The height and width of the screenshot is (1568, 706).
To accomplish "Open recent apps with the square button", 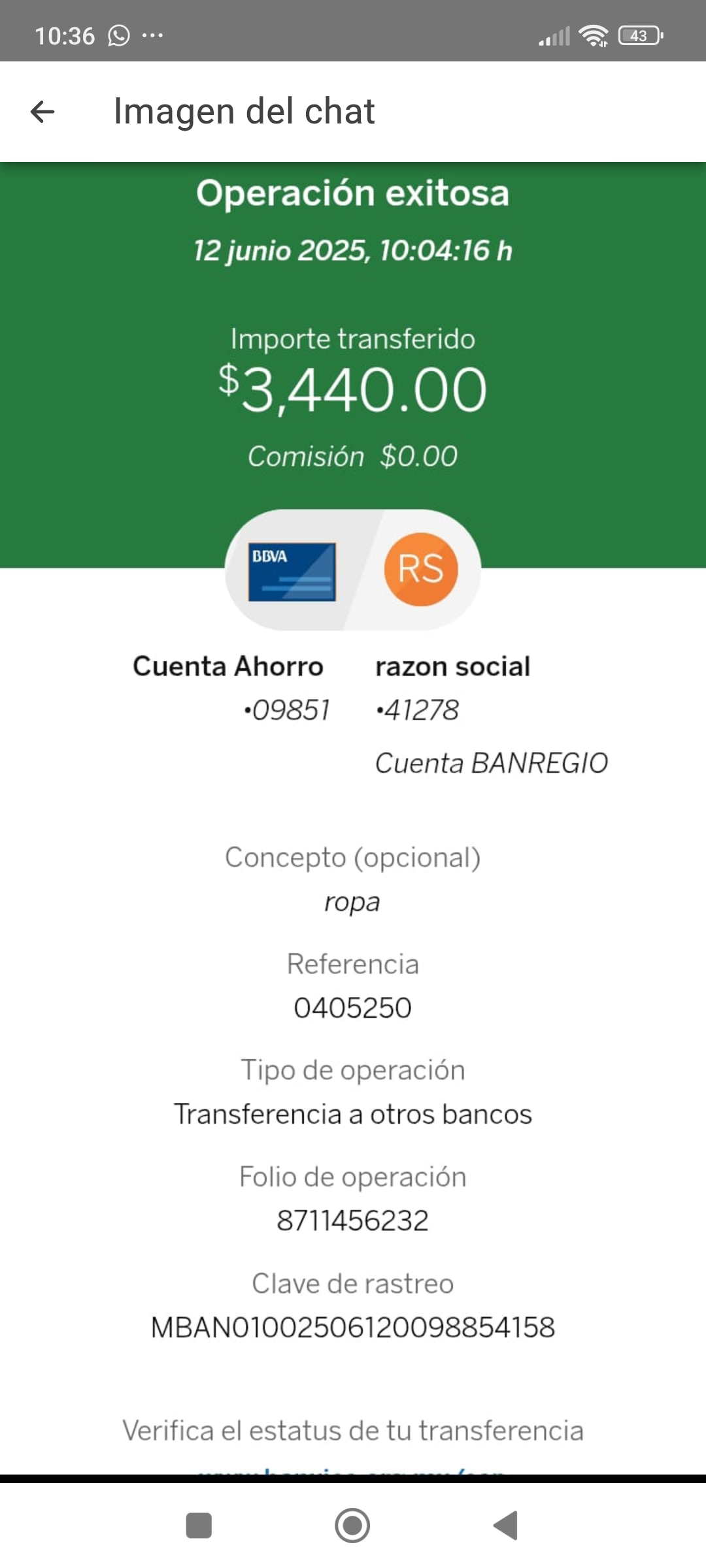I will 199,1526.
